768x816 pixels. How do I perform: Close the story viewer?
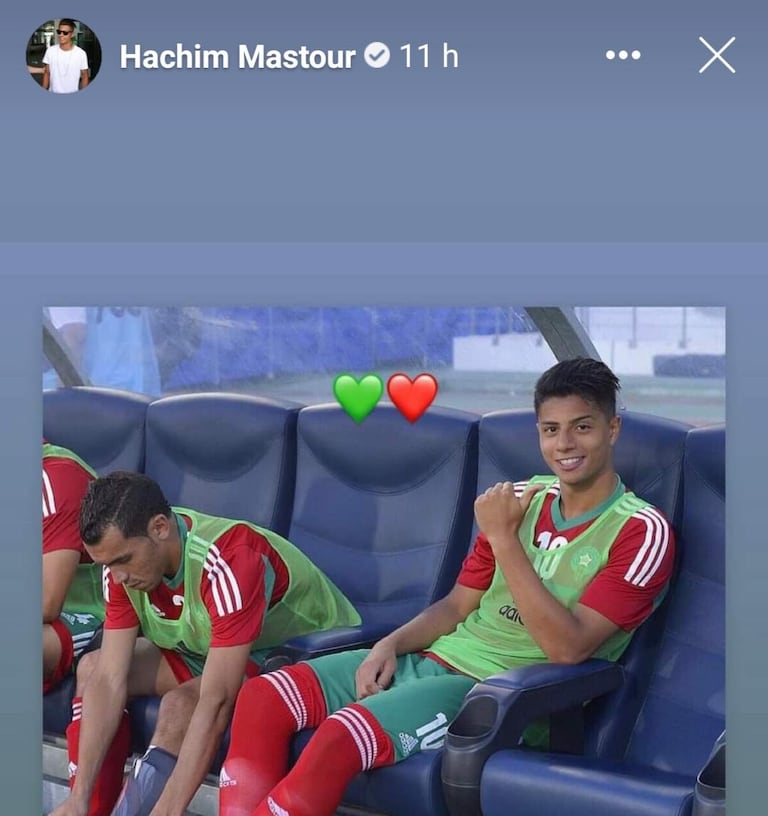[717, 55]
